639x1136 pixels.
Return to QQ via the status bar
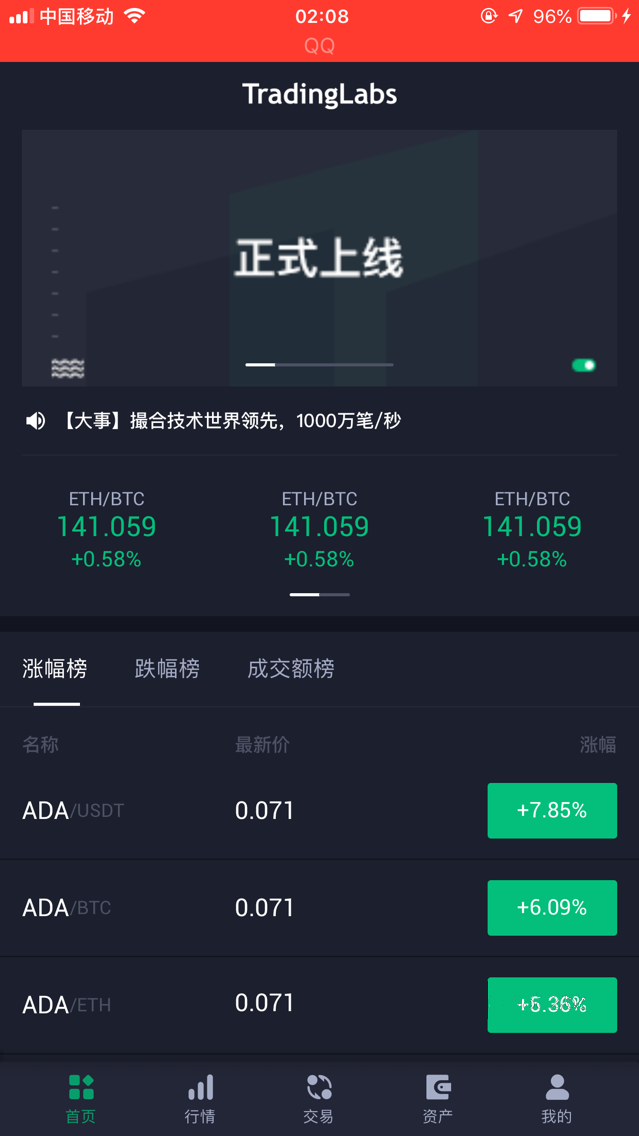point(319,46)
